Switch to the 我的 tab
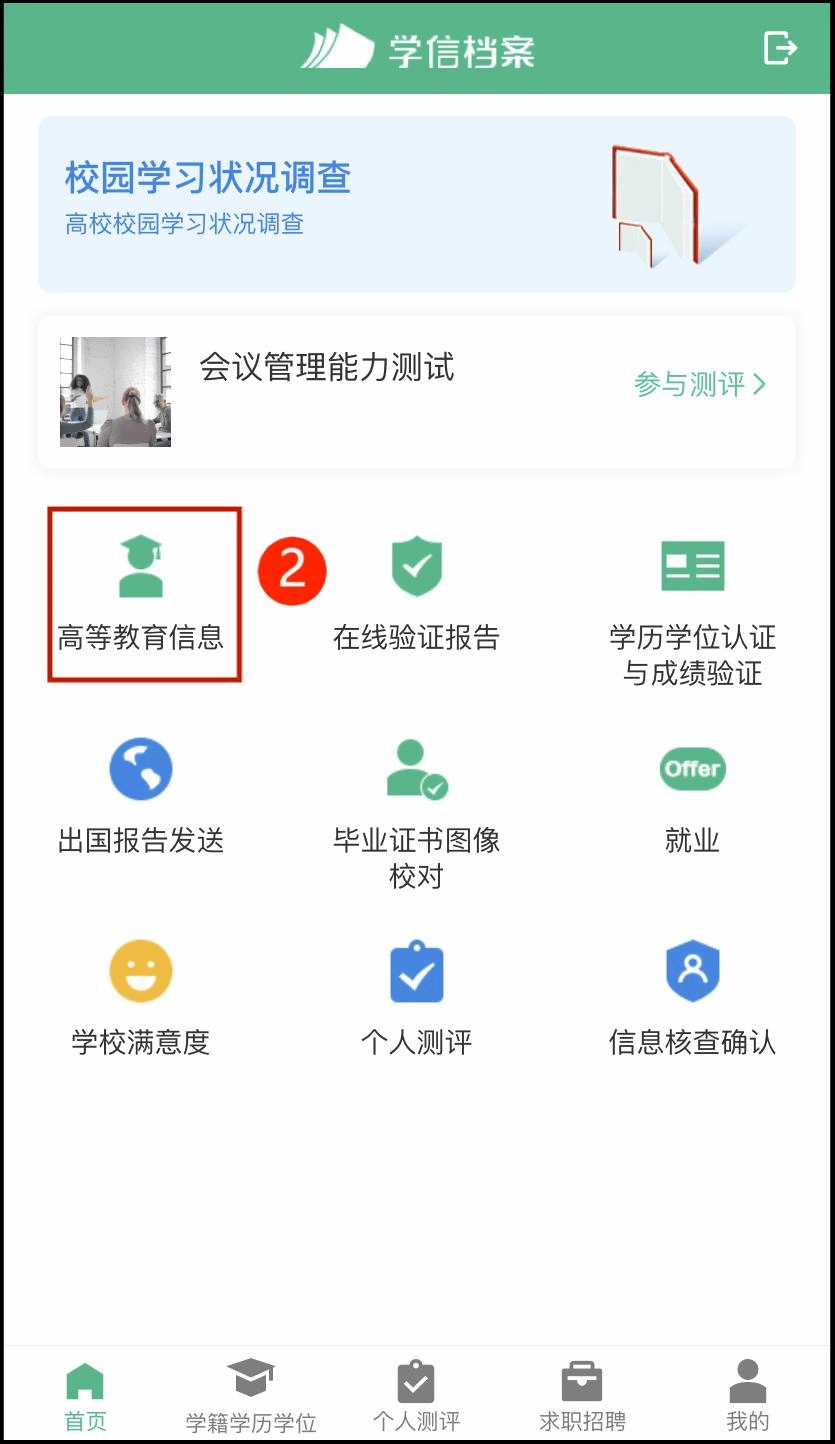This screenshot has height=1444, width=835. (747, 1396)
